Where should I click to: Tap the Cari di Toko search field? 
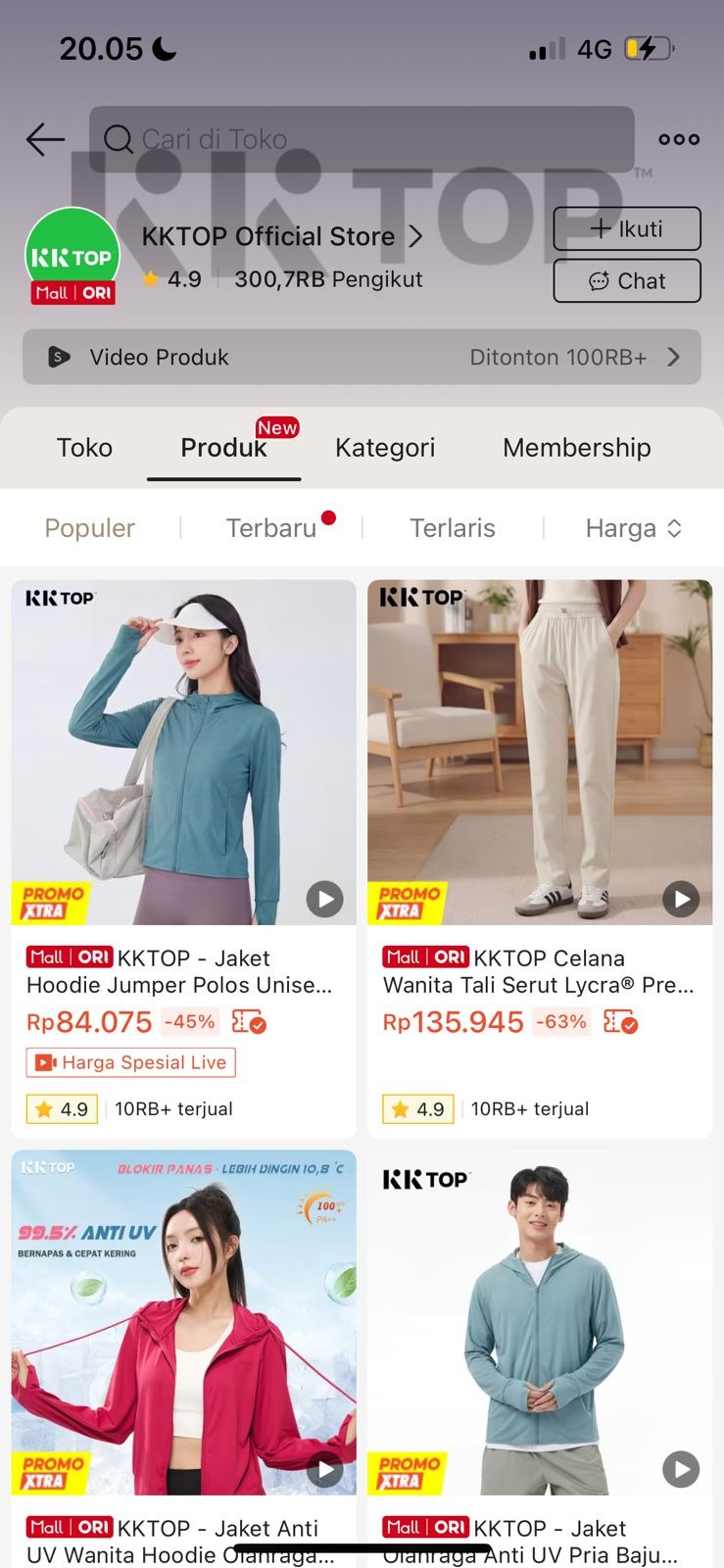(x=362, y=139)
